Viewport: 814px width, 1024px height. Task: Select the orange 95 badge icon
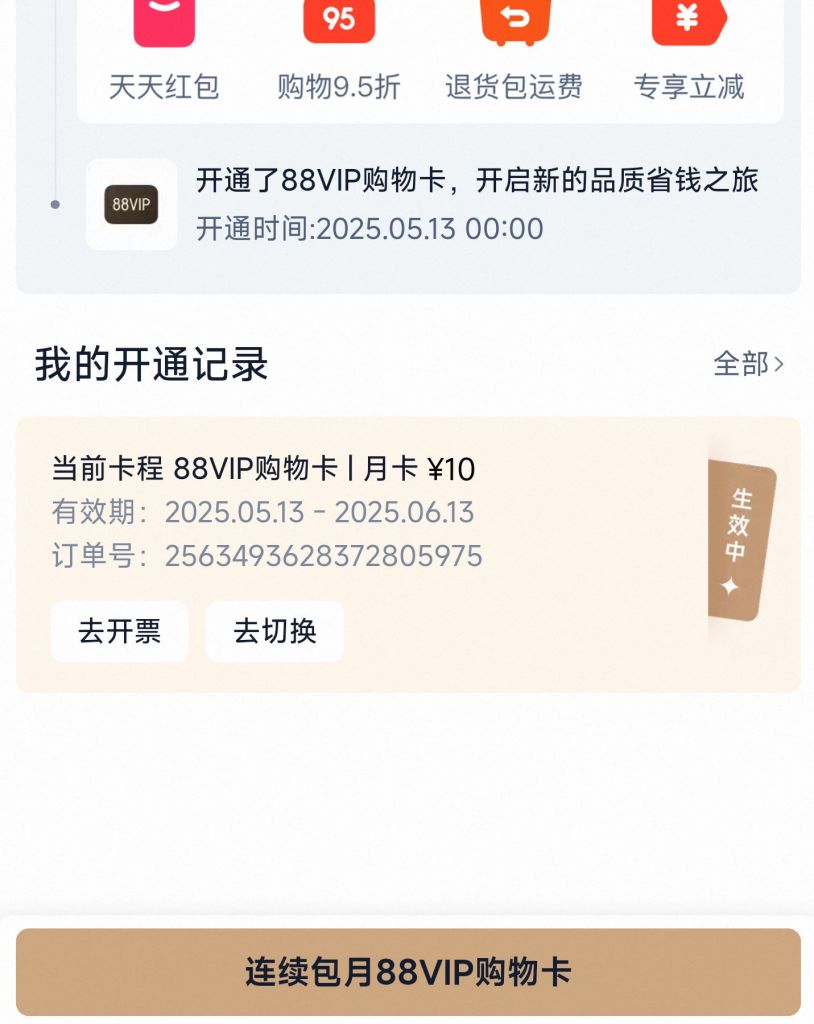click(338, 22)
